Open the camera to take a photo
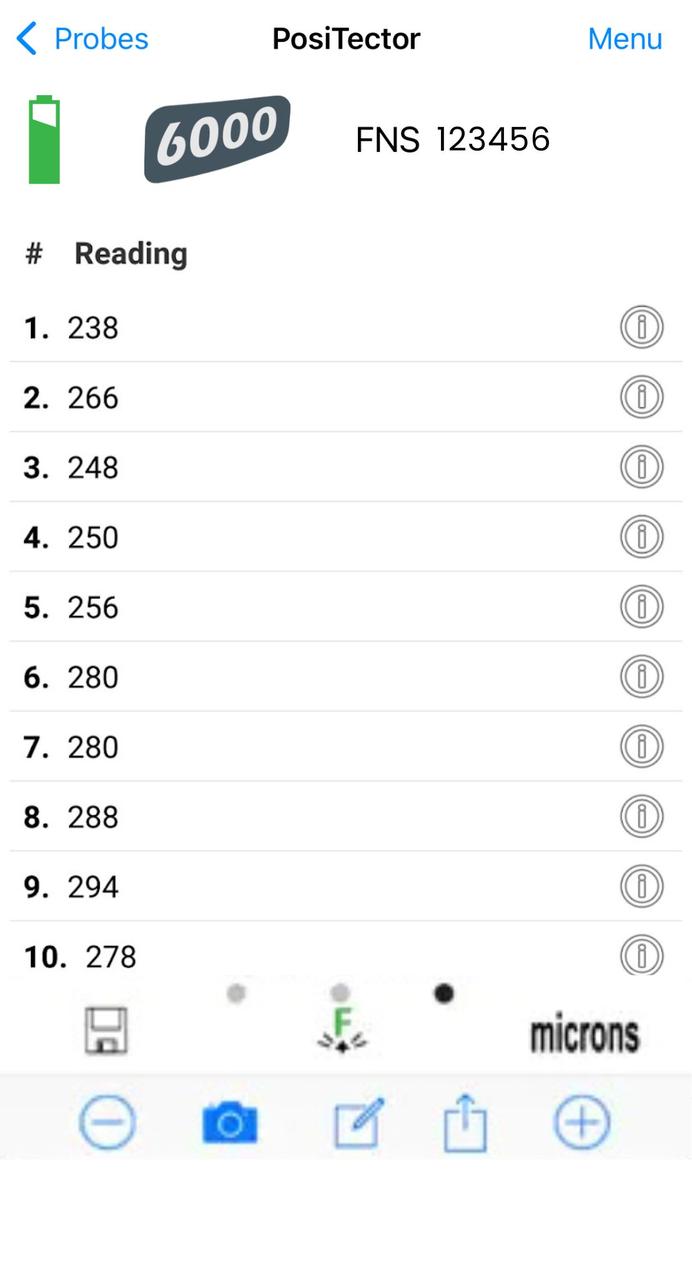This screenshot has height=1280, width=692. click(230, 1123)
